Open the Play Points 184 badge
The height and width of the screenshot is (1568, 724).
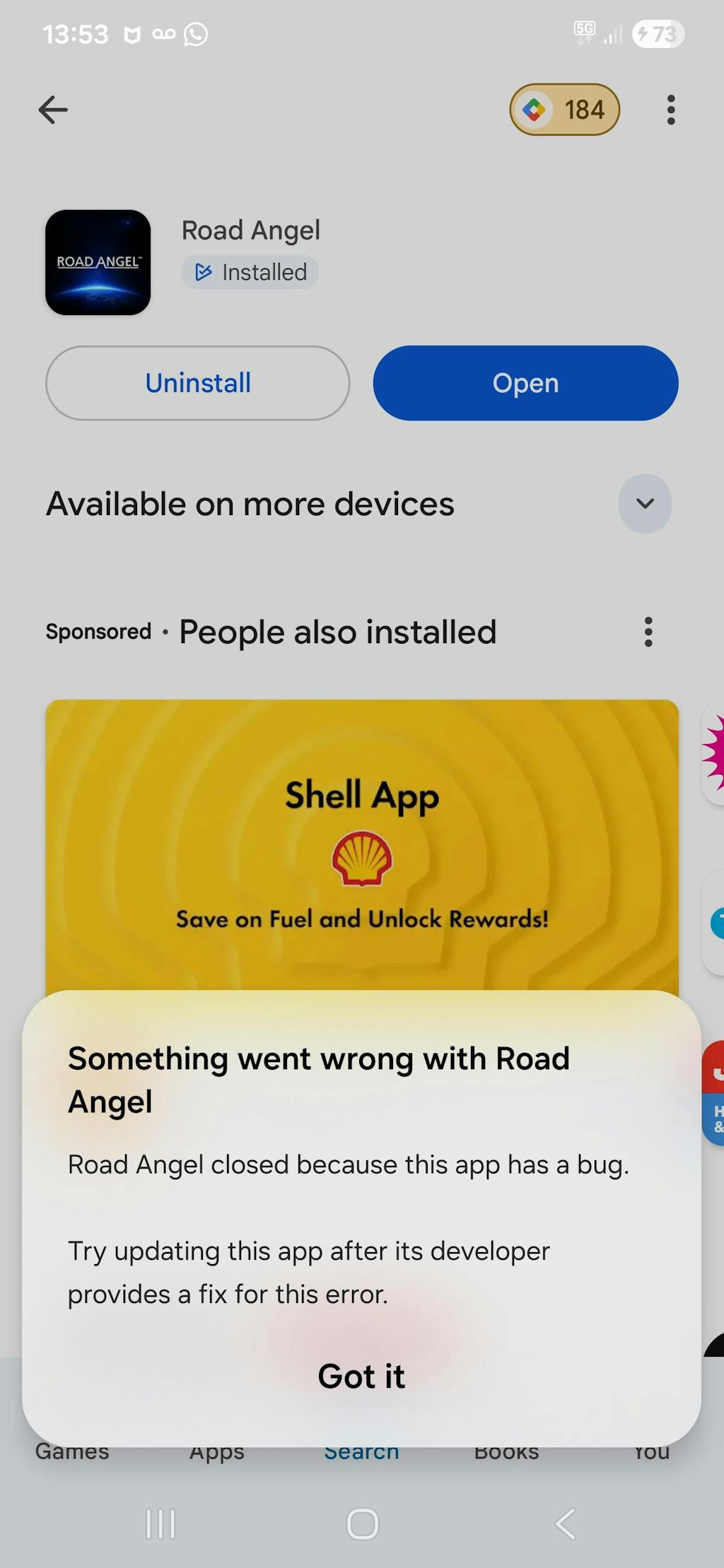pos(564,110)
